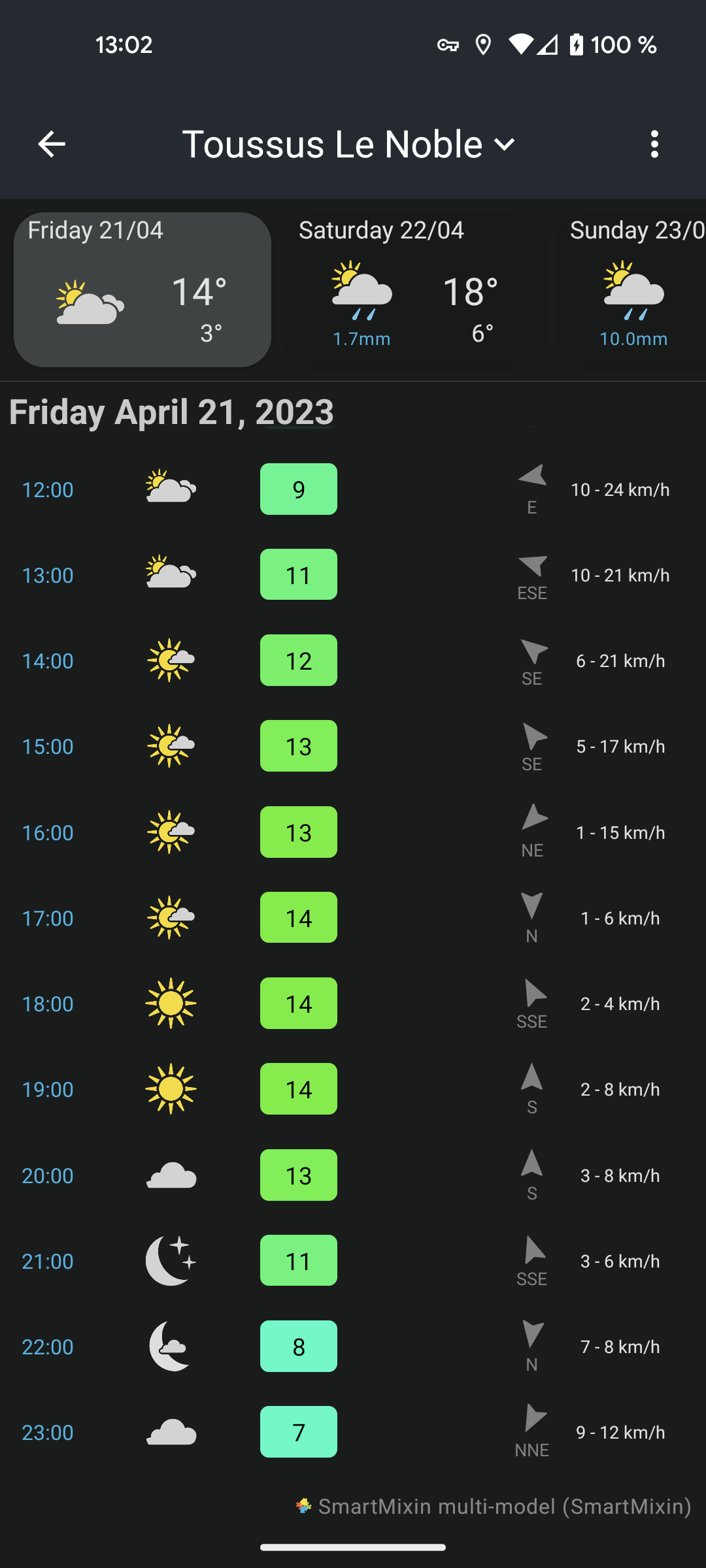Open the three-dot overflow menu
The image size is (706, 1568).
click(654, 144)
